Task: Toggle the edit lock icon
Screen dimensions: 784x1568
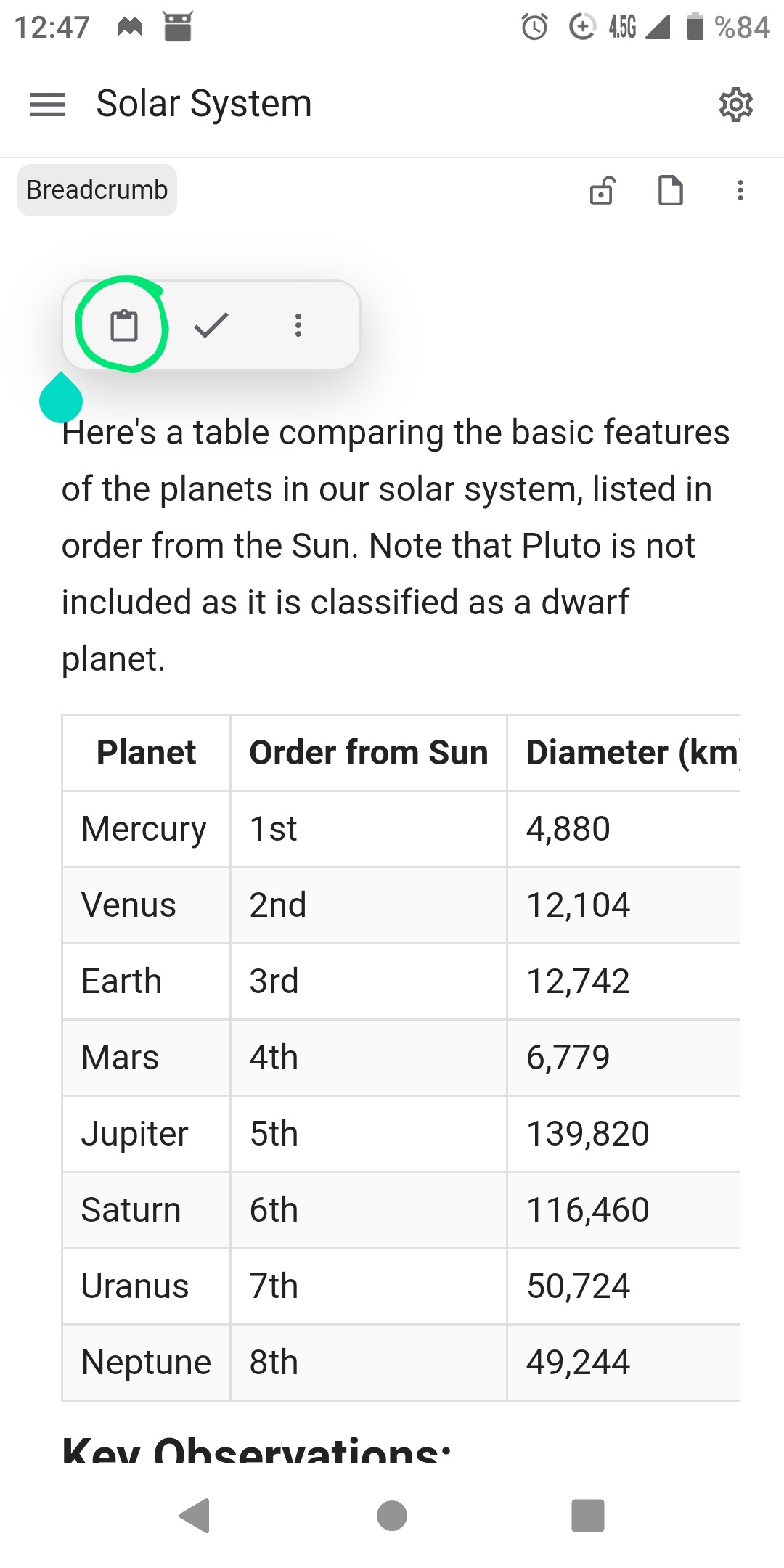Action: click(x=602, y=191)
